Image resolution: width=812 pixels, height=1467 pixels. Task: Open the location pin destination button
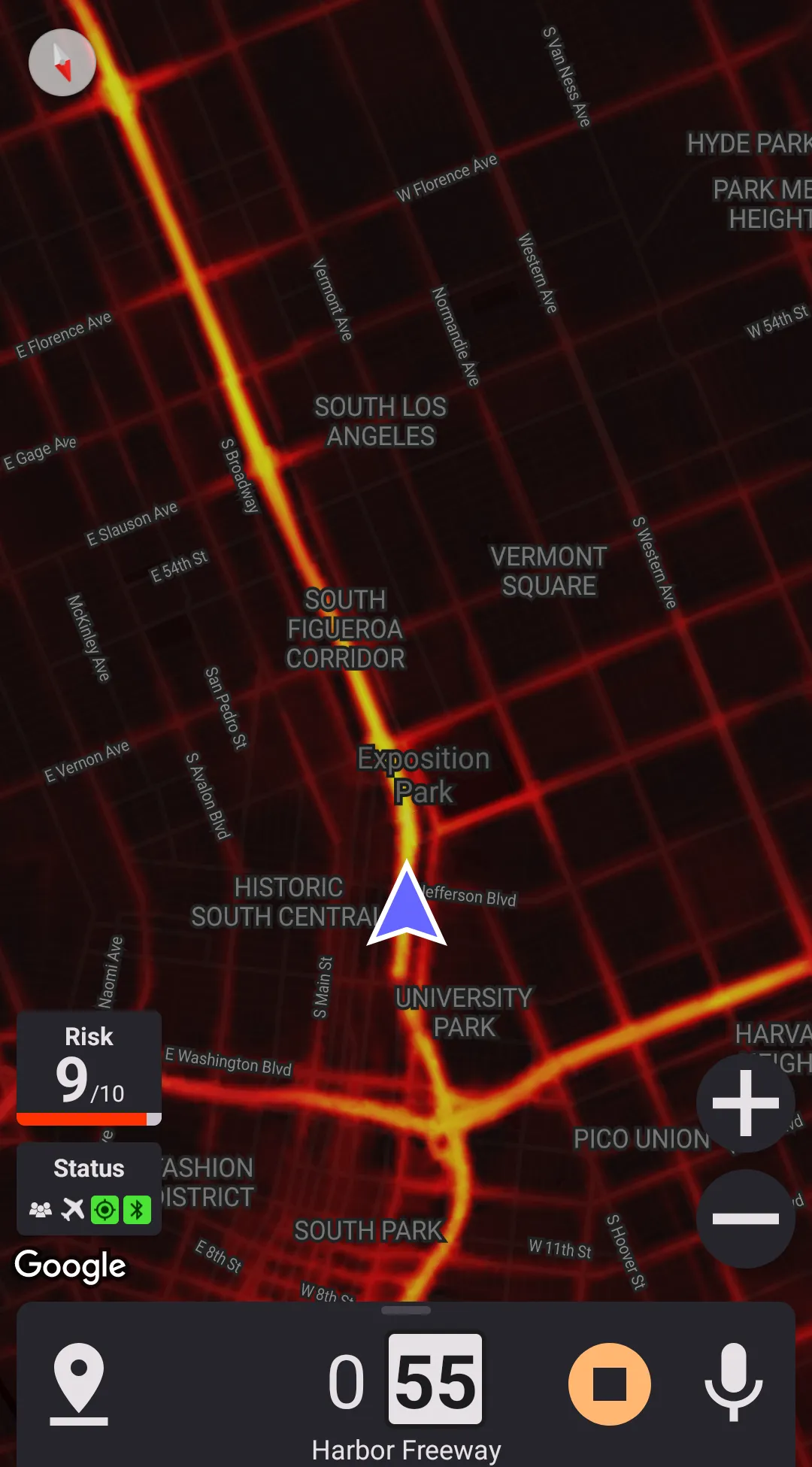[x=79, y=1384]
